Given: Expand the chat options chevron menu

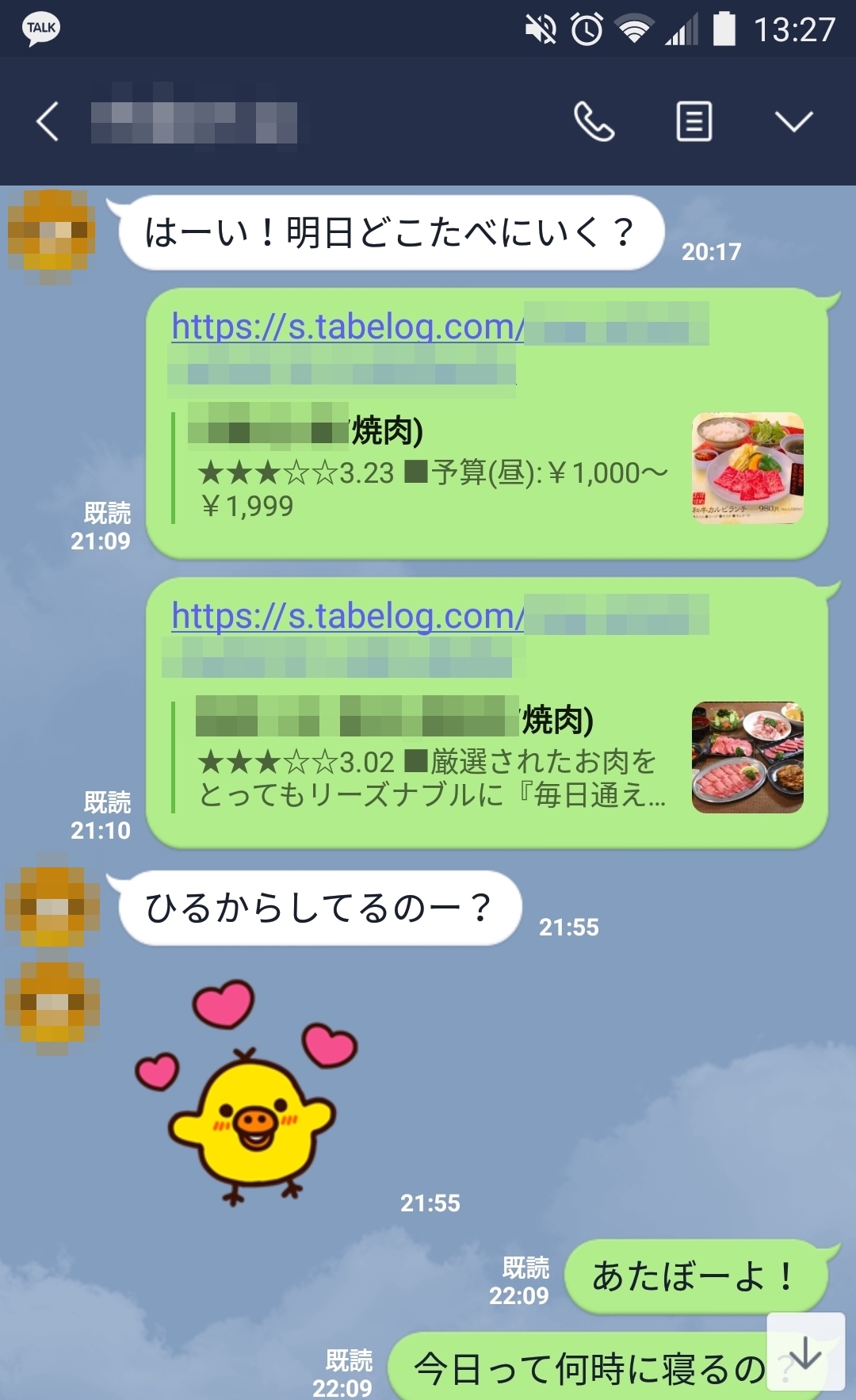Looking at the screenshot, I should pyautogui.click(x=793, y=122).
